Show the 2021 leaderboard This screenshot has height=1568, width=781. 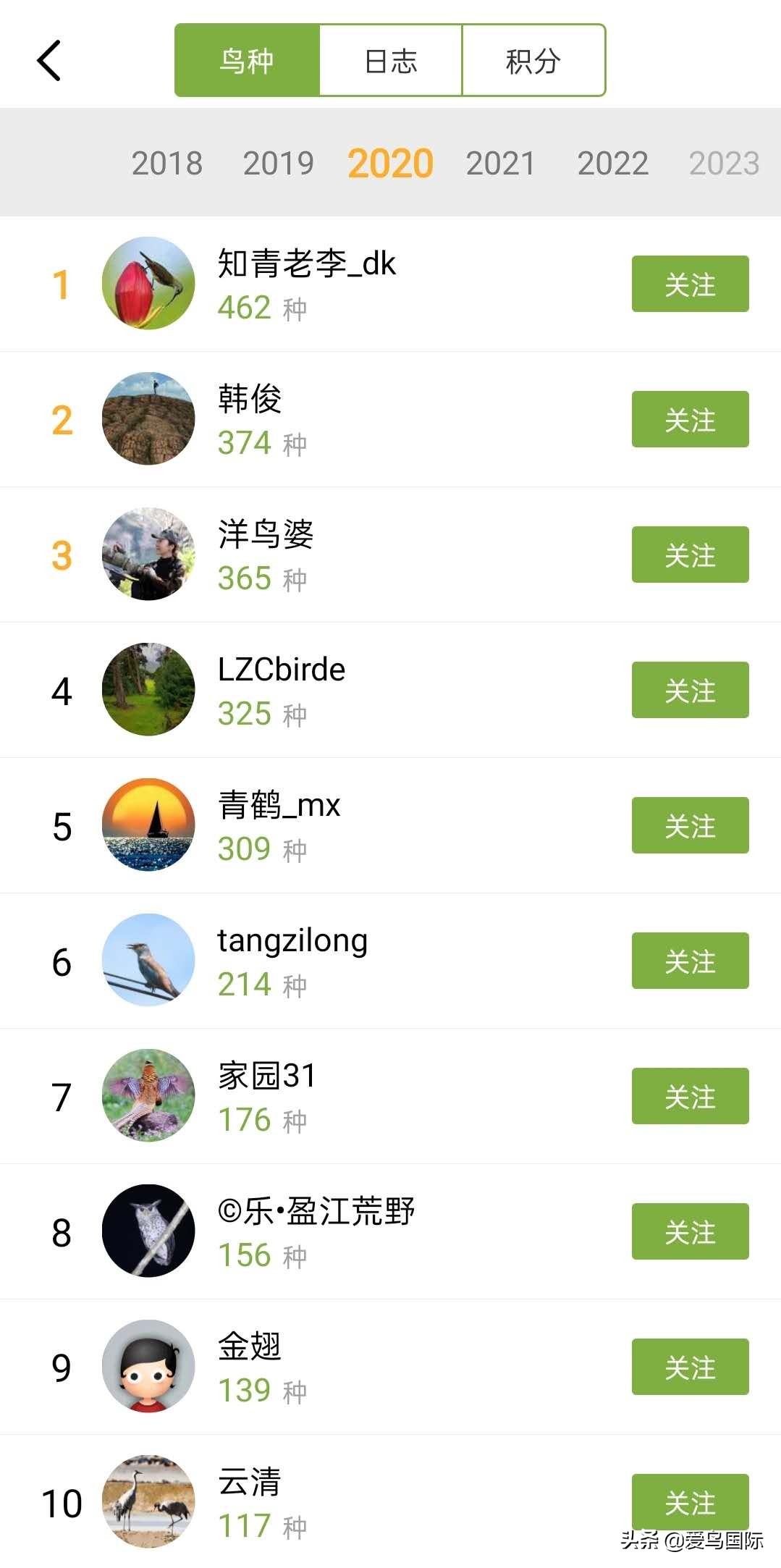coord(500,164)
